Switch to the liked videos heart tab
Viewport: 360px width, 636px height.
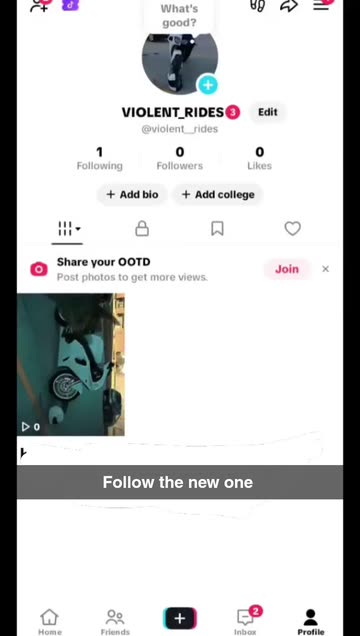292,229
